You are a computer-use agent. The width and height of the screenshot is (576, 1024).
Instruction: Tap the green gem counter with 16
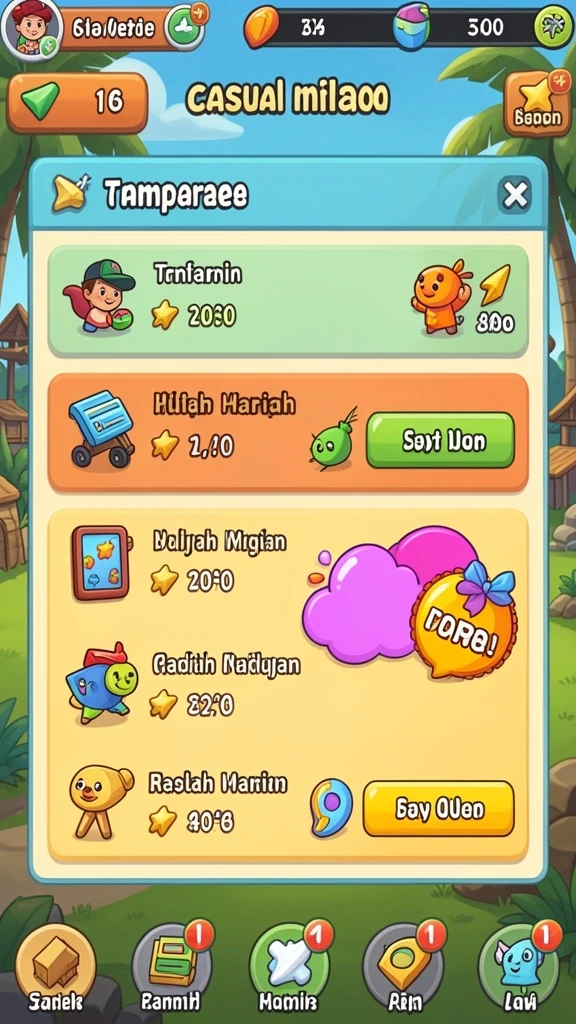coord(77,103)
